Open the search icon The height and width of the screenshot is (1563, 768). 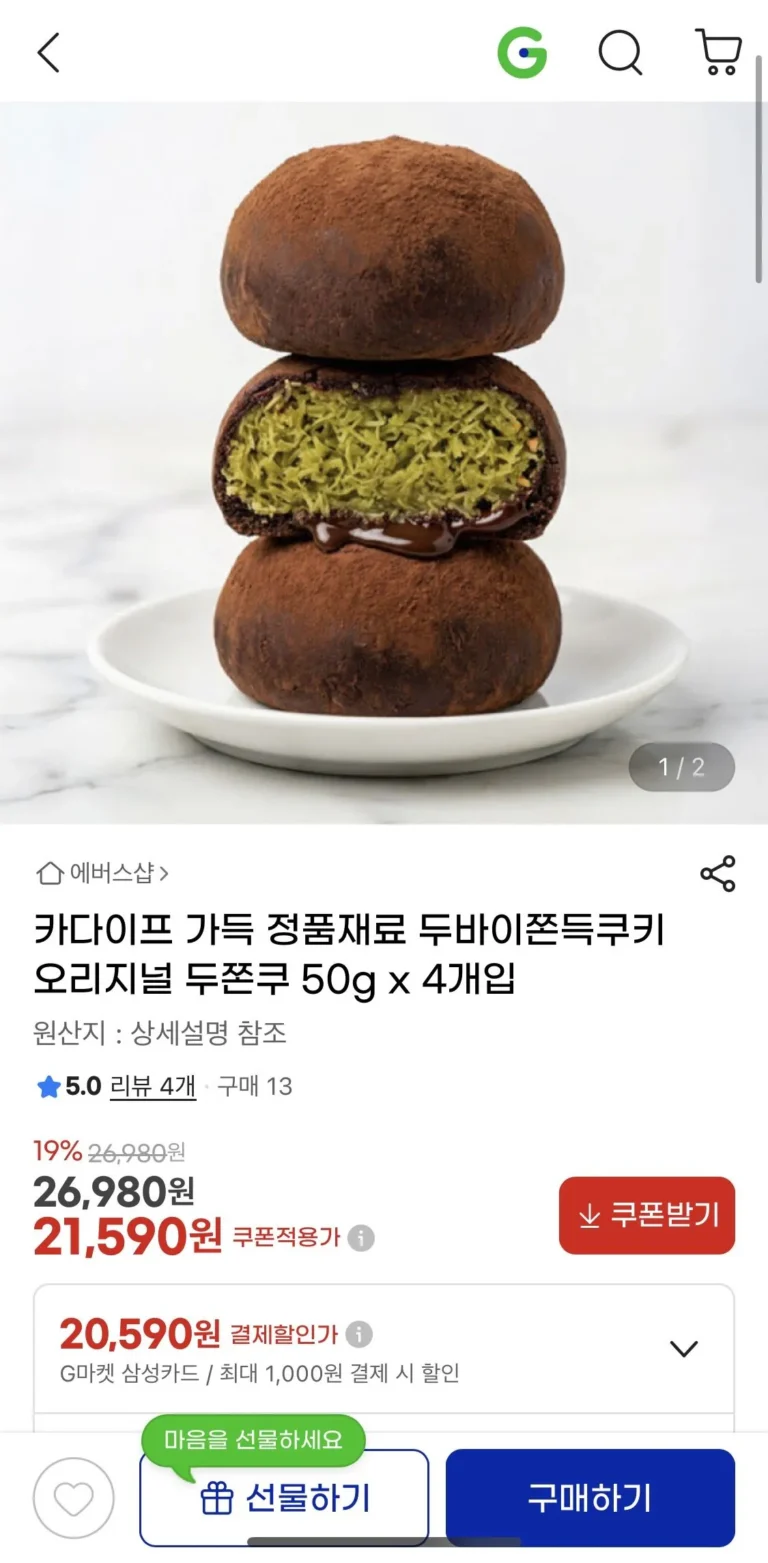[x=620, y=52]
